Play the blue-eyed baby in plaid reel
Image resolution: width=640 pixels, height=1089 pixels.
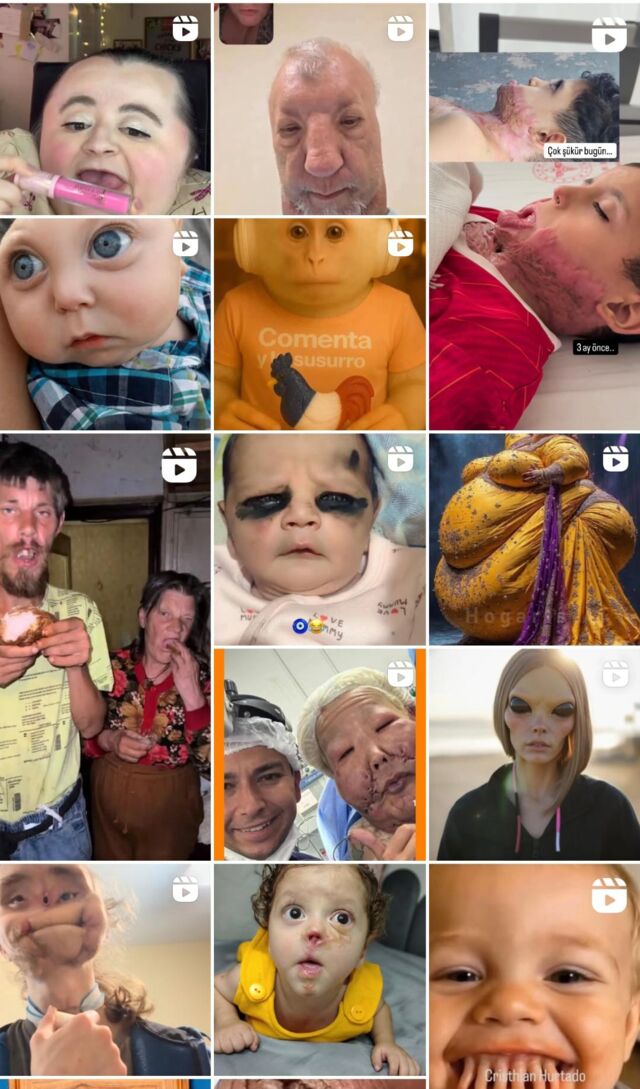tap(105, 325)
